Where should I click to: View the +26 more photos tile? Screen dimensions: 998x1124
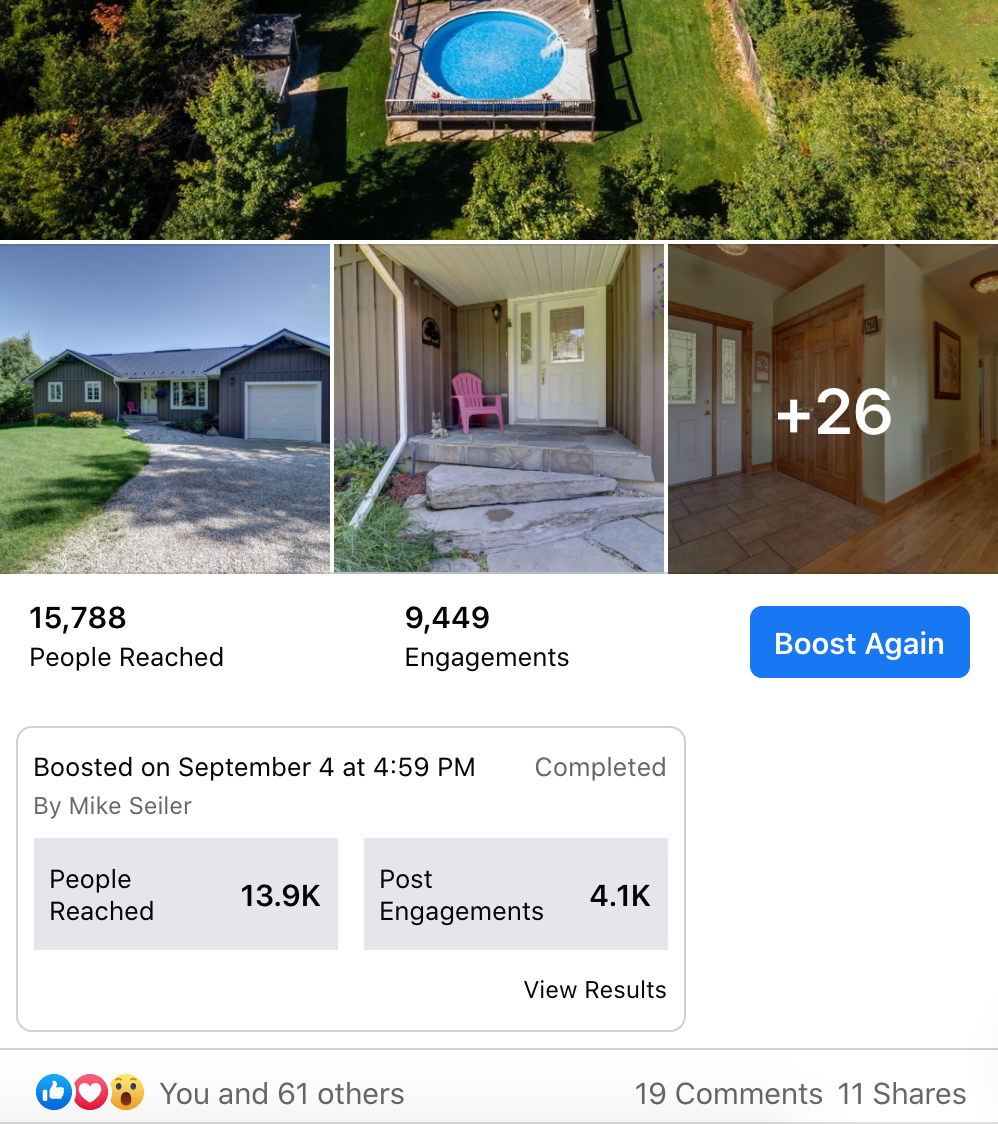832,409
